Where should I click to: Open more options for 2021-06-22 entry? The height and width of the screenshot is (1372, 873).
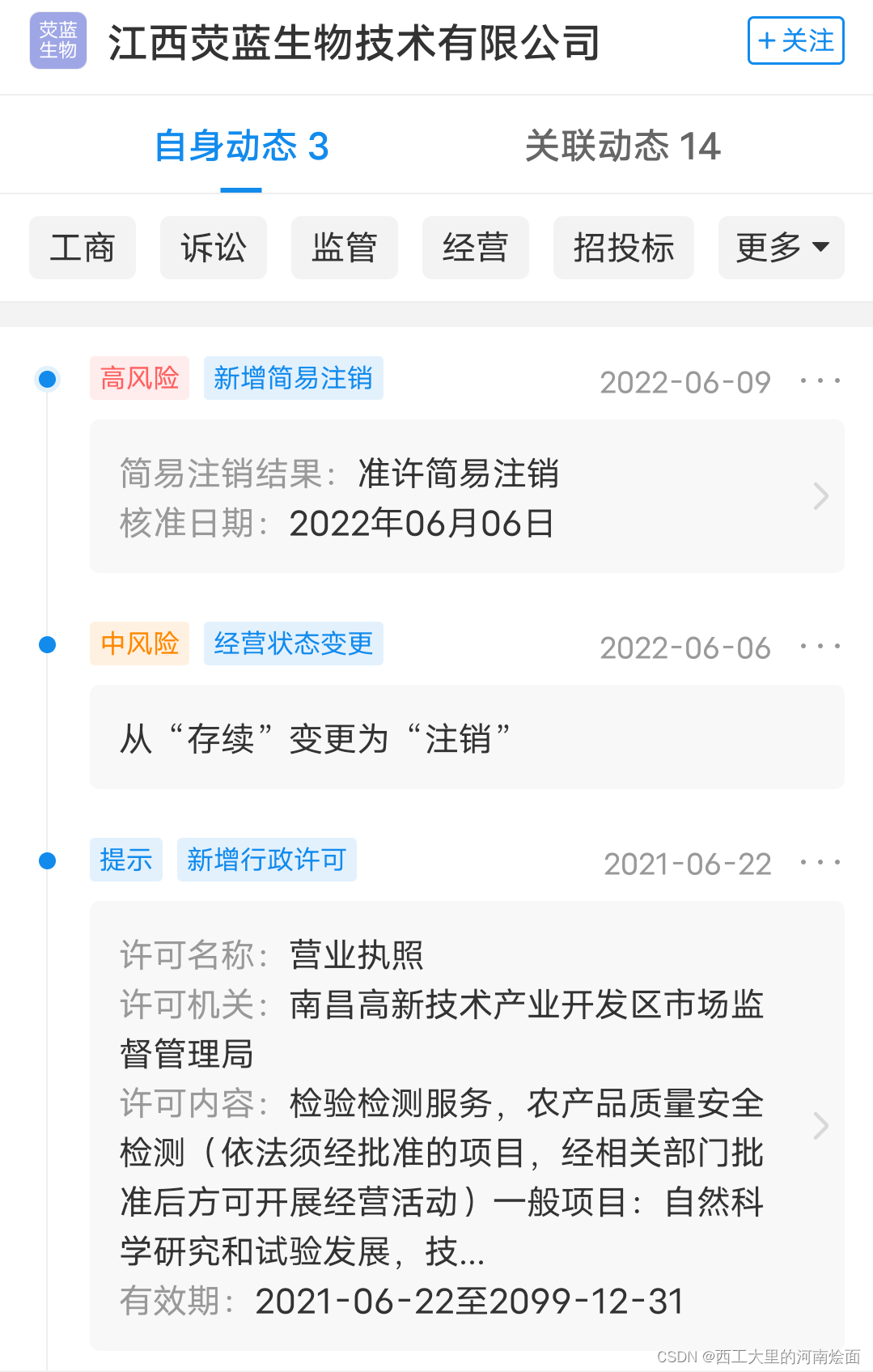tap(820, 863)
